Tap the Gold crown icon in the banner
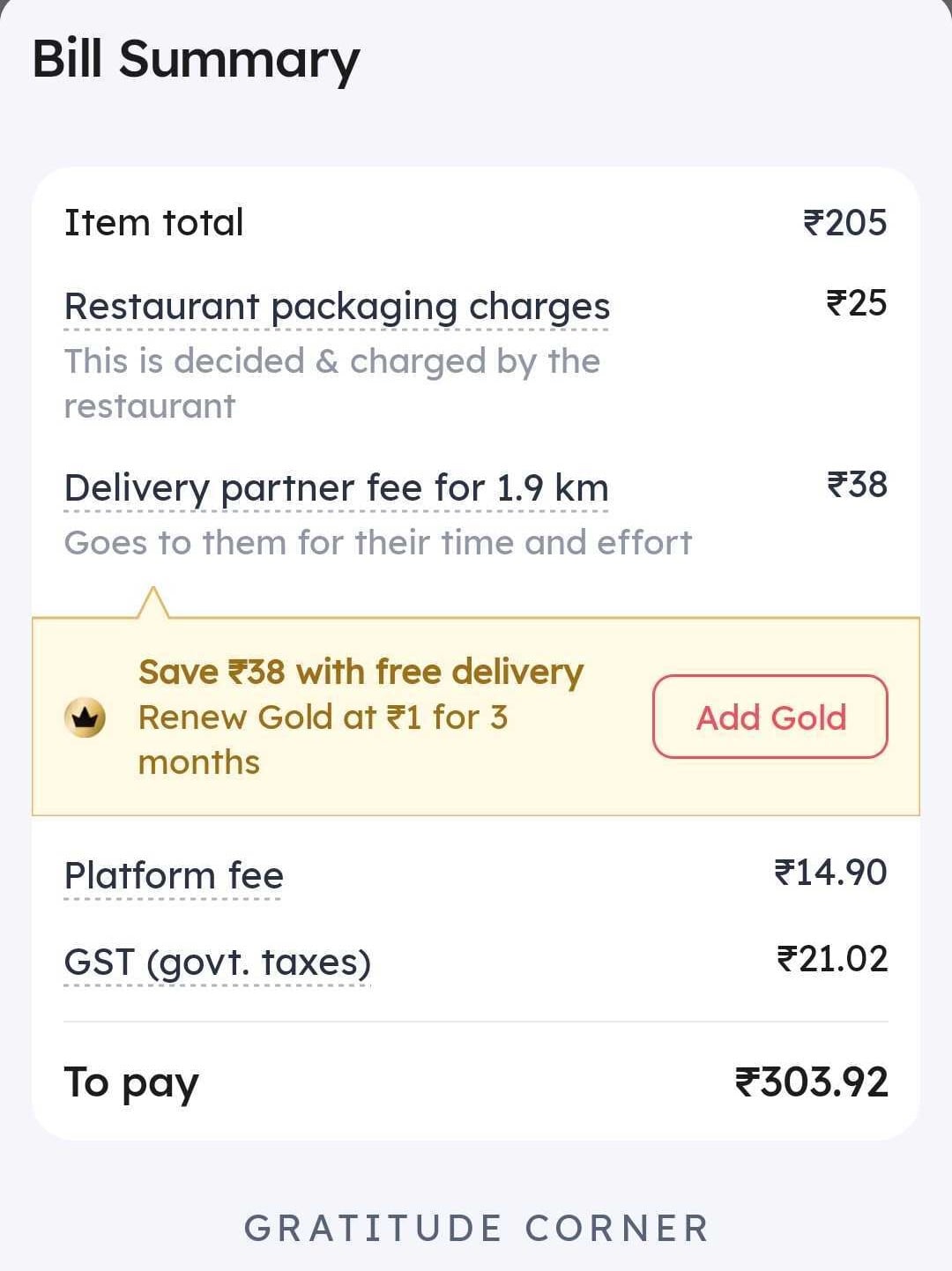The height and width of the screenshot is (1271, 952). tap(86, 717)
